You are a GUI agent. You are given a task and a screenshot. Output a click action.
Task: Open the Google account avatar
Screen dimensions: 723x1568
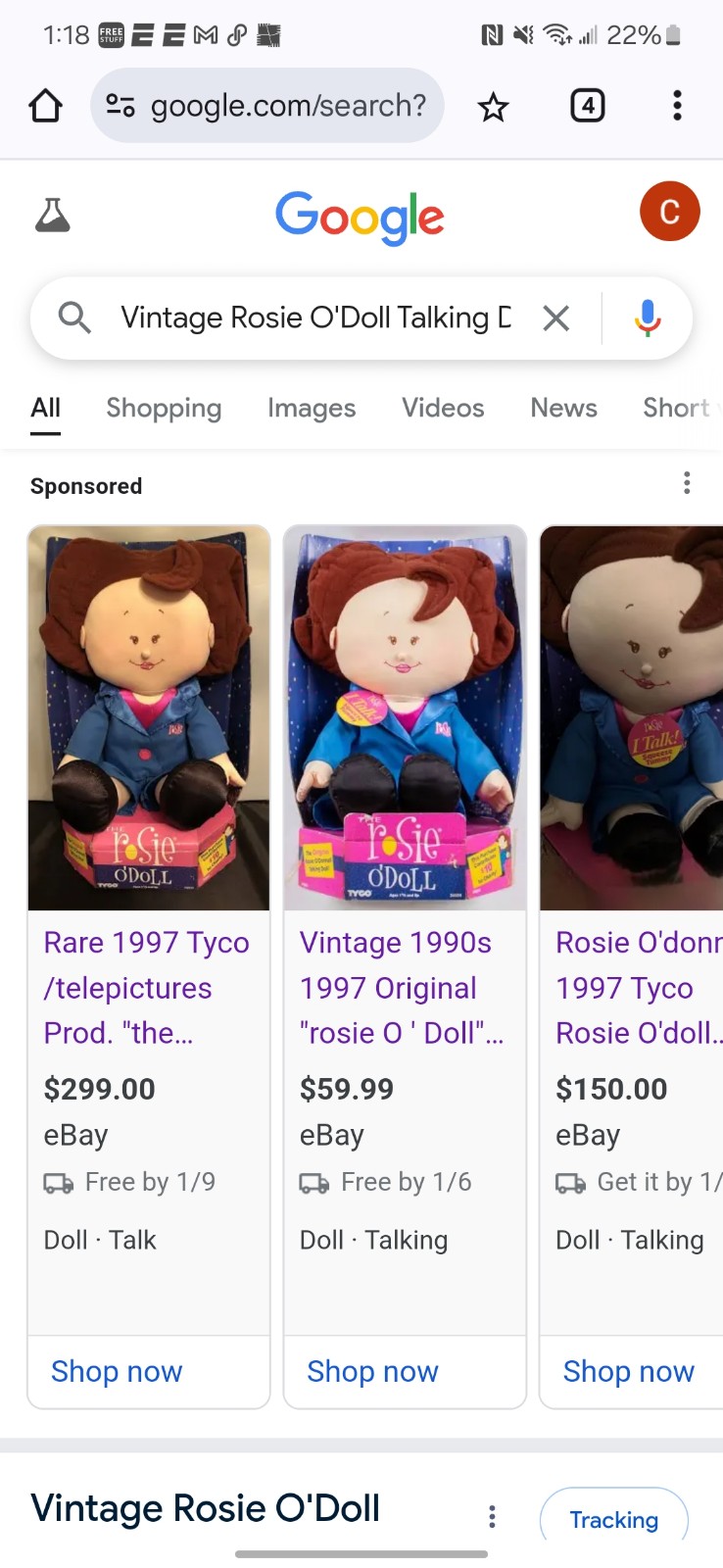[x=669, y=211]
